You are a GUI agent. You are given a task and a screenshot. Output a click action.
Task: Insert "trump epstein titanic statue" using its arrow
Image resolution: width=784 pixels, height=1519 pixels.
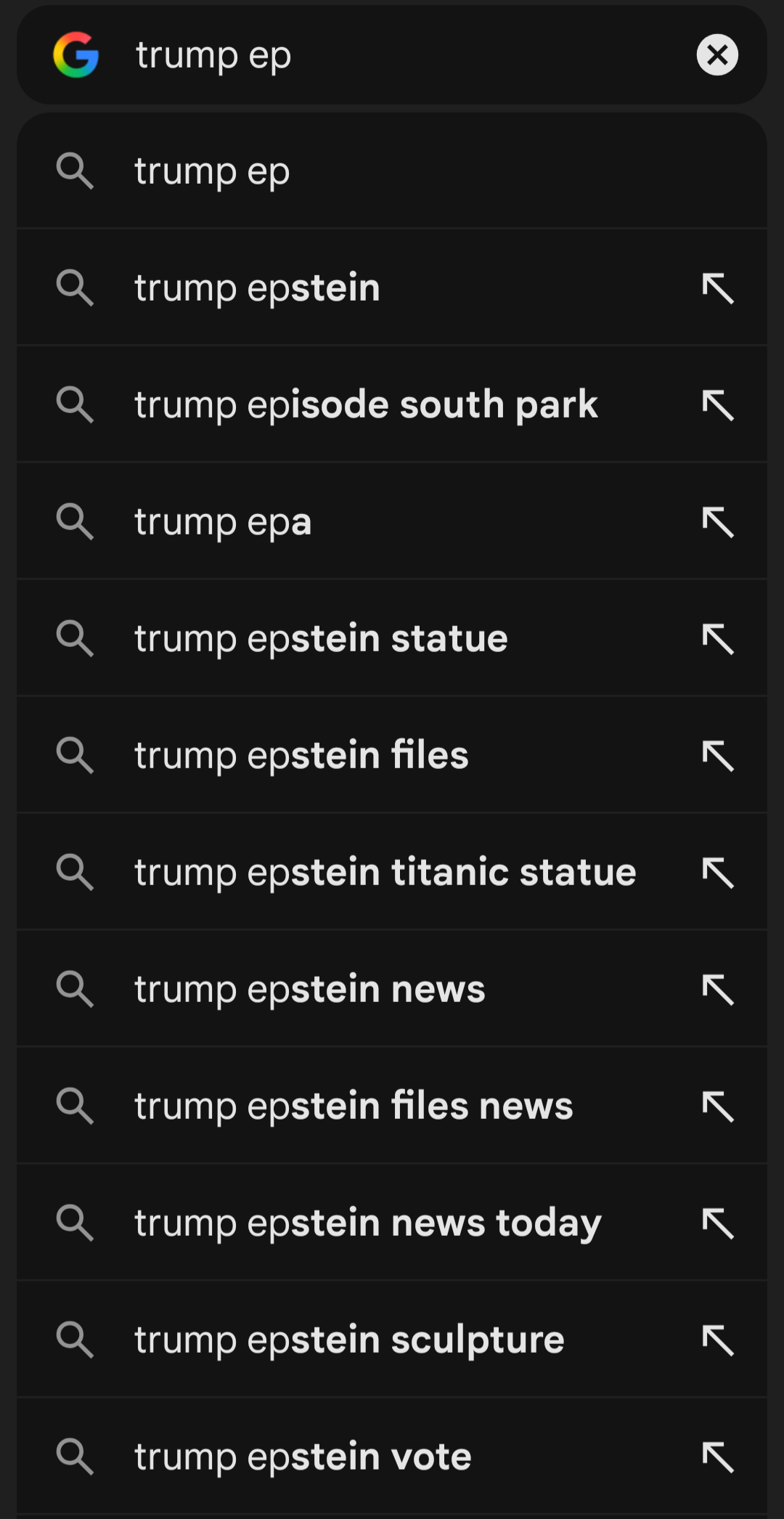coord(718,873)
